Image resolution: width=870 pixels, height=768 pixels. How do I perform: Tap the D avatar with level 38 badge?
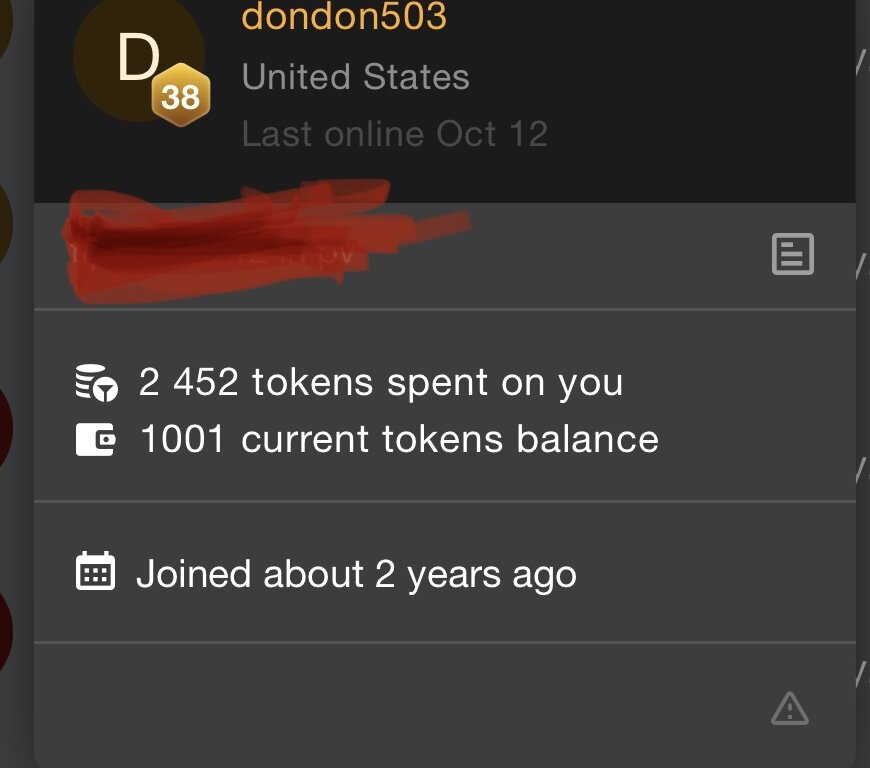(x=140, y=62)
